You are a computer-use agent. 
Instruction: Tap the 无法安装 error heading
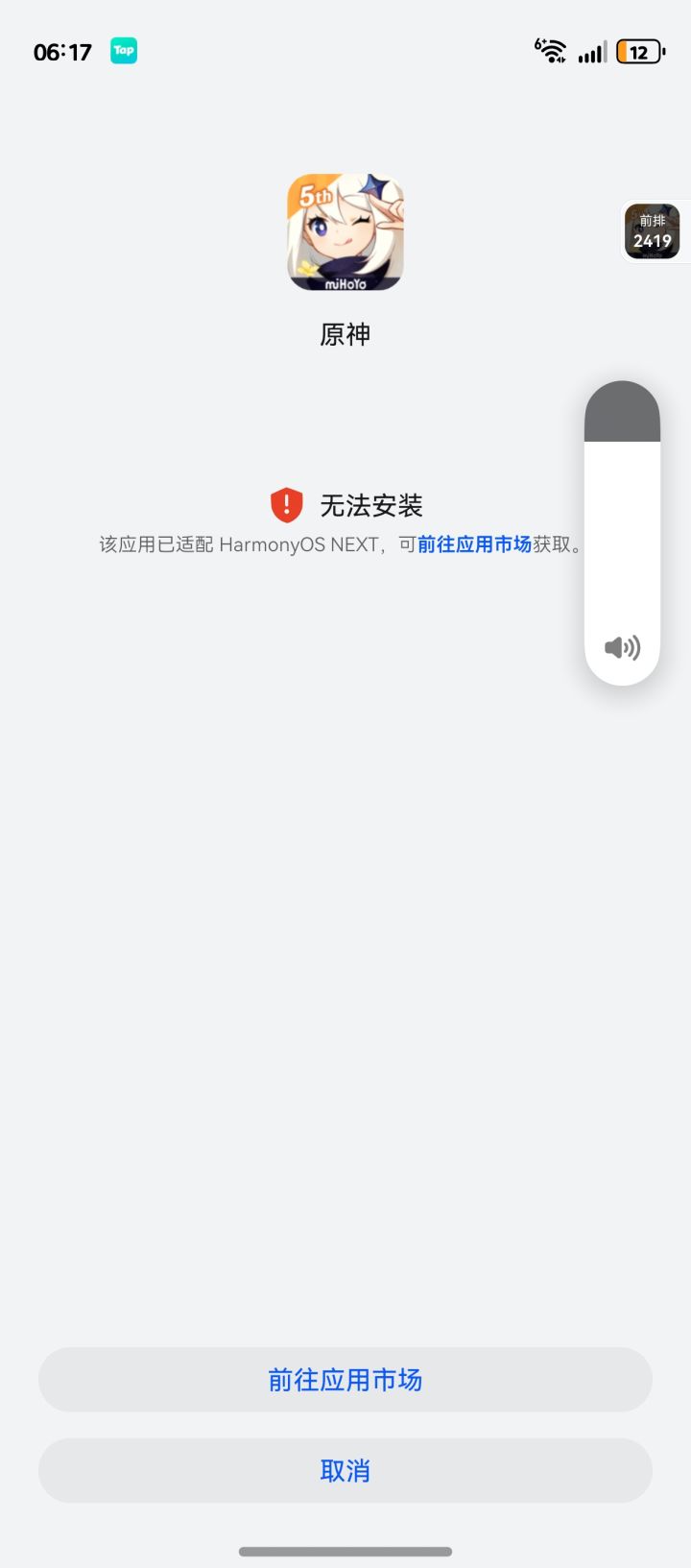369,504
